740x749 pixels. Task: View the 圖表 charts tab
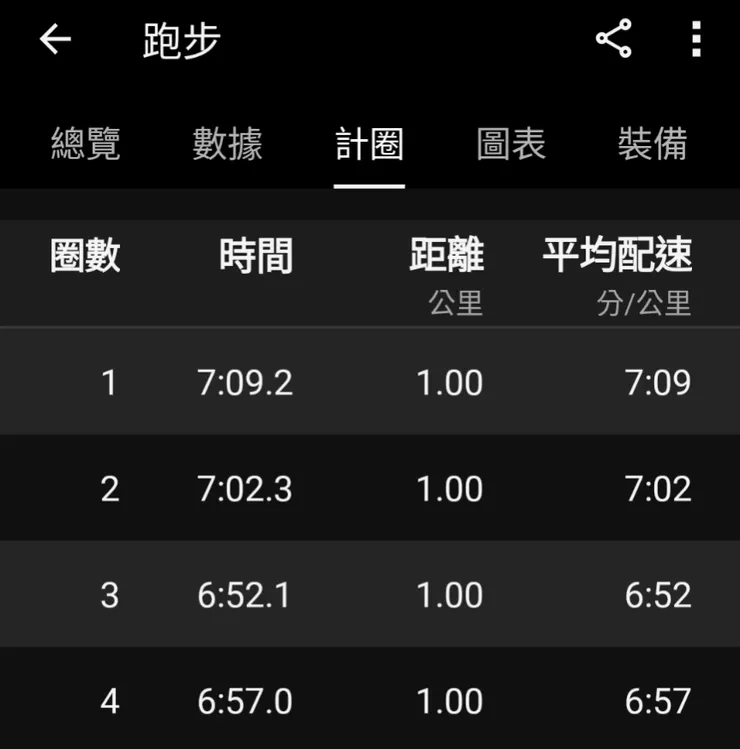(x=510, y=144)
